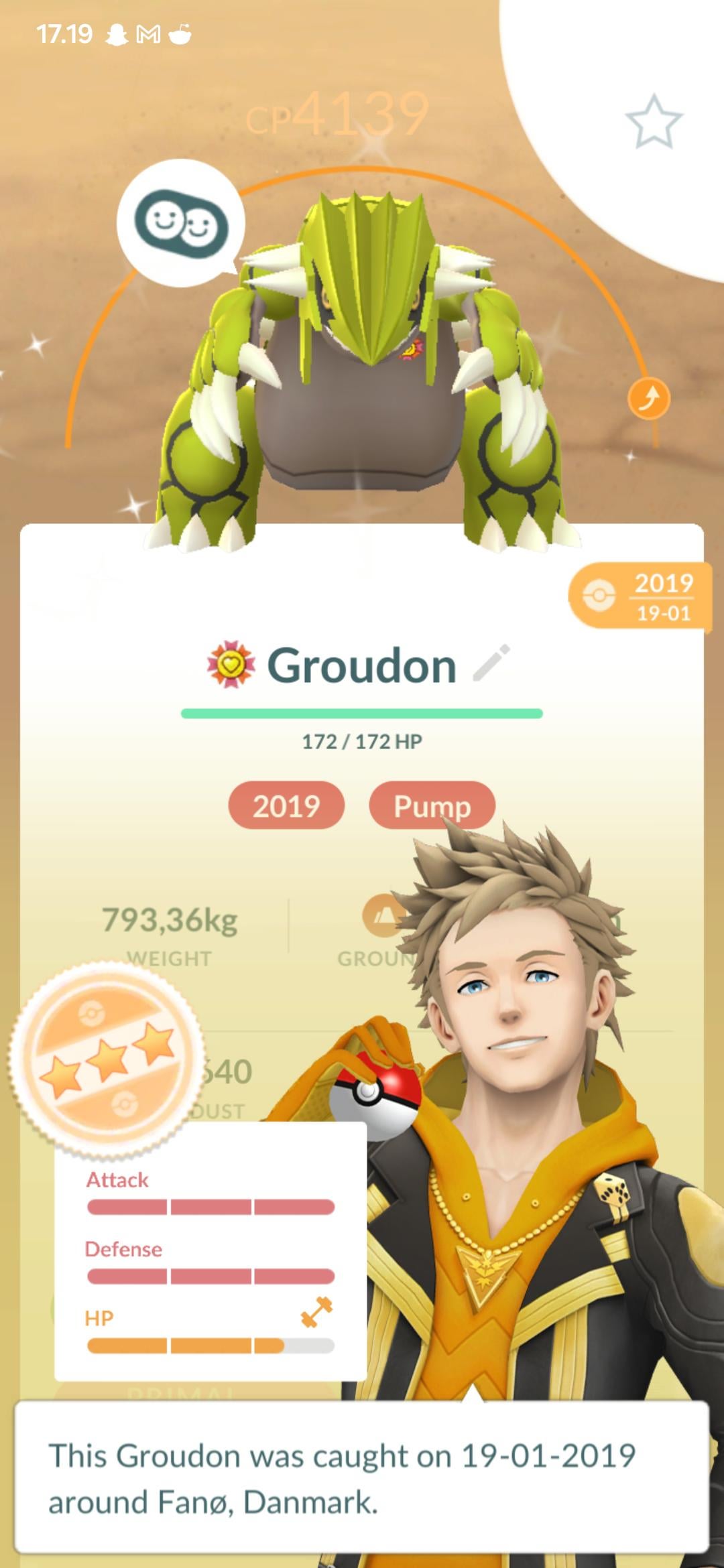
Task: Dismiss the caught-date appraisal dialog box
Action: coord(362,1477)
